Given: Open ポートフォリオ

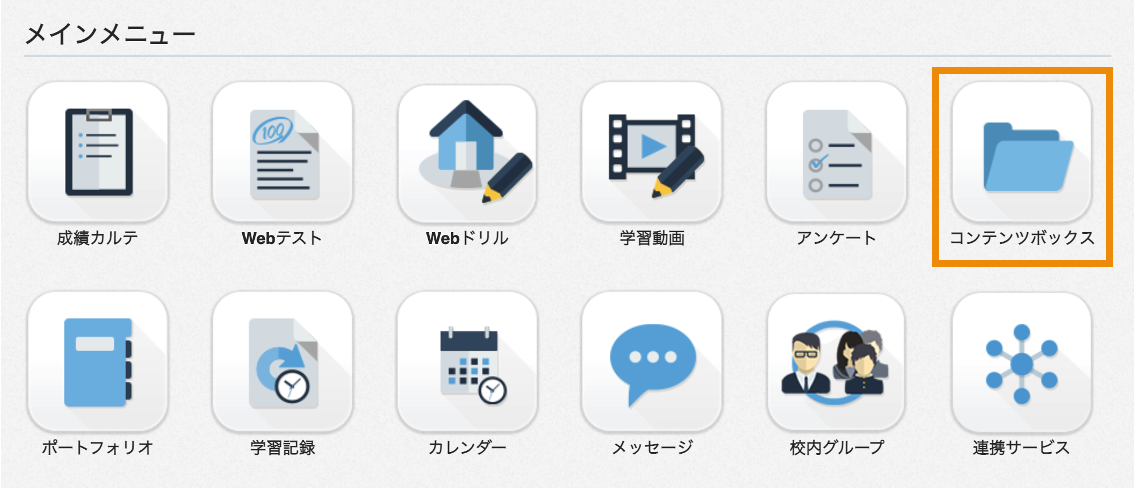Looking at the screenshot, I should [x=97, y=362].
